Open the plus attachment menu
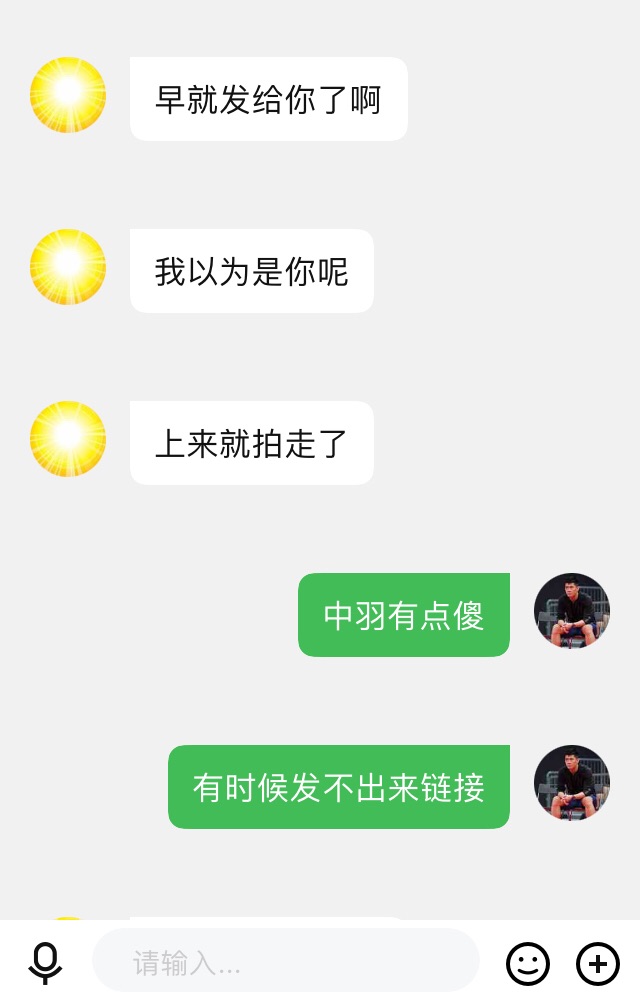This screenshot has width=640, height=1008. [598, 964]
